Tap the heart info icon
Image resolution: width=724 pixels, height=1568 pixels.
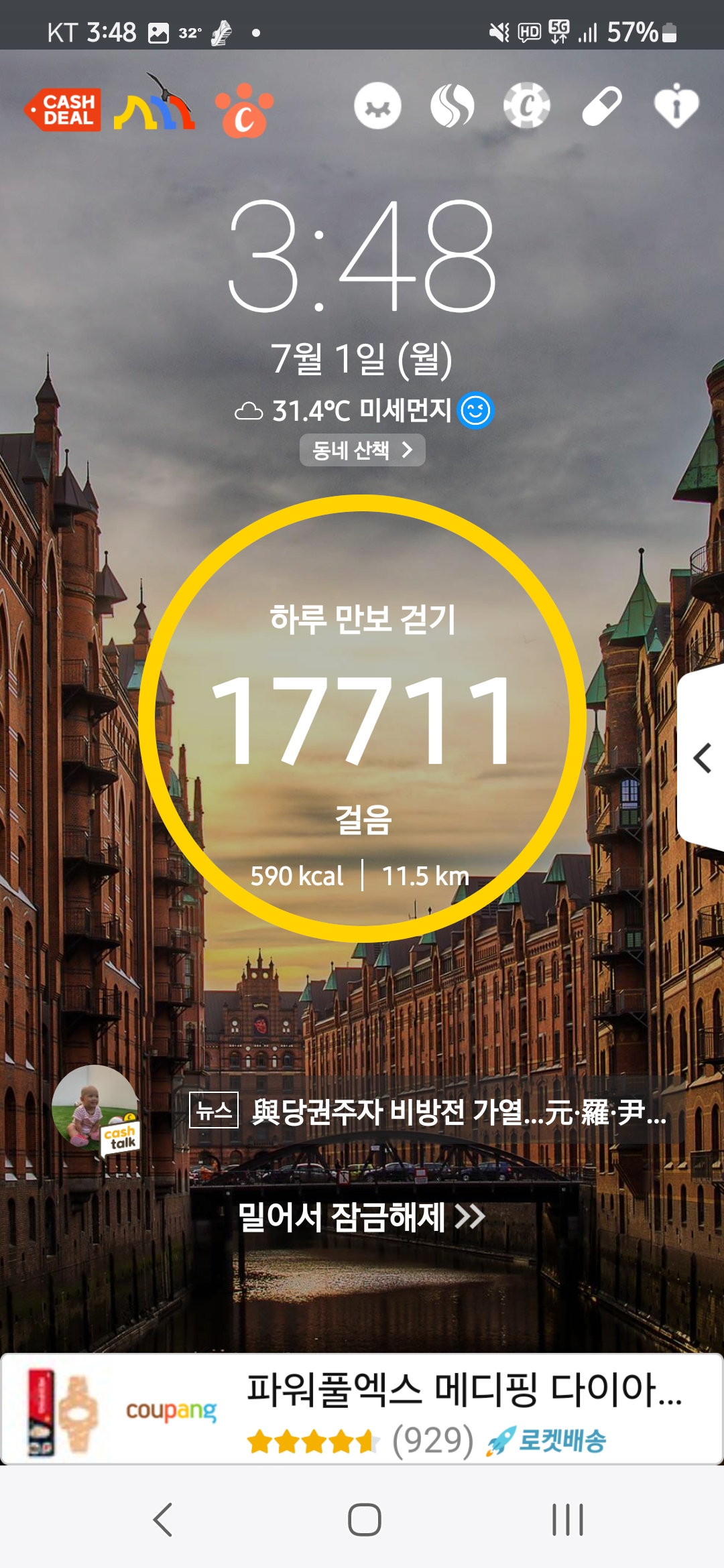point(676,106)
